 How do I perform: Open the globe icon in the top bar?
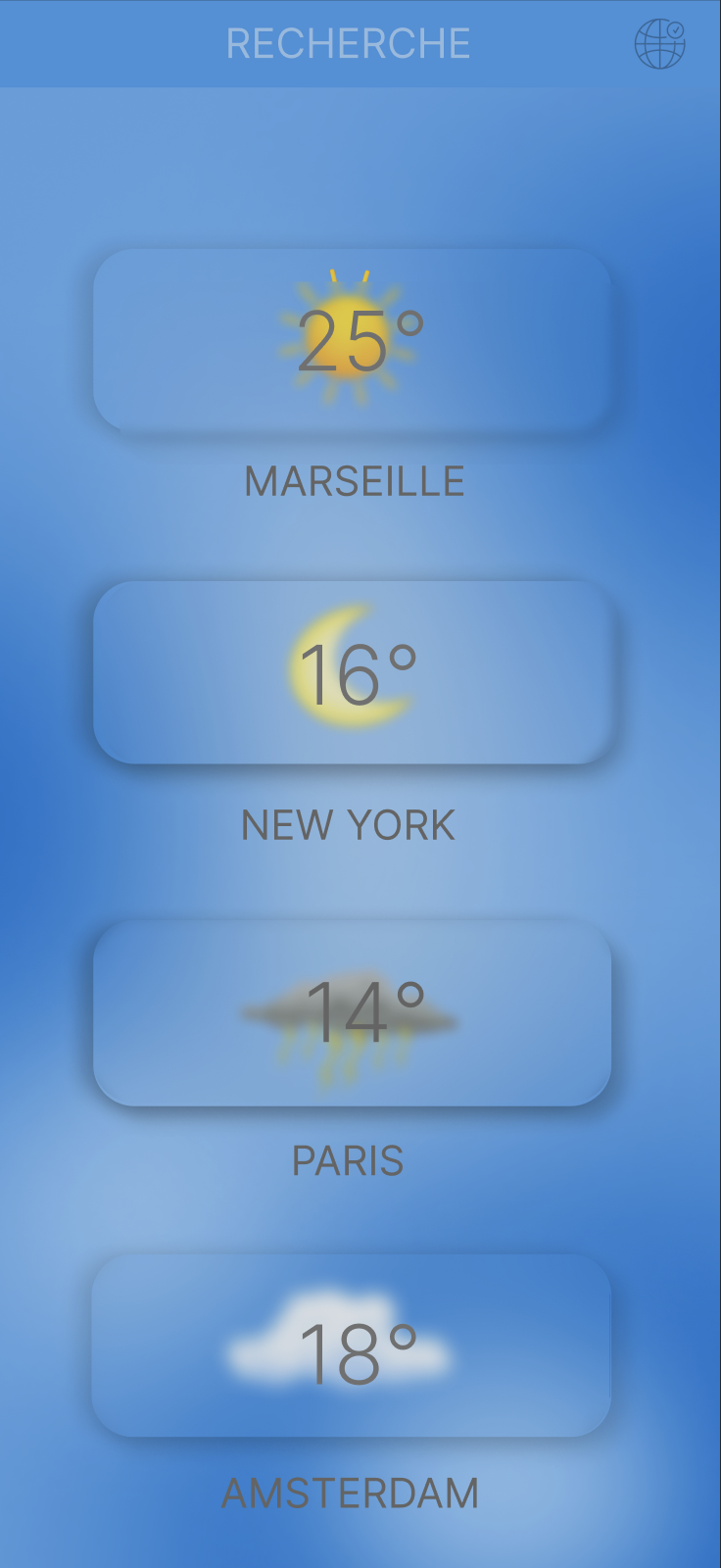658,43
